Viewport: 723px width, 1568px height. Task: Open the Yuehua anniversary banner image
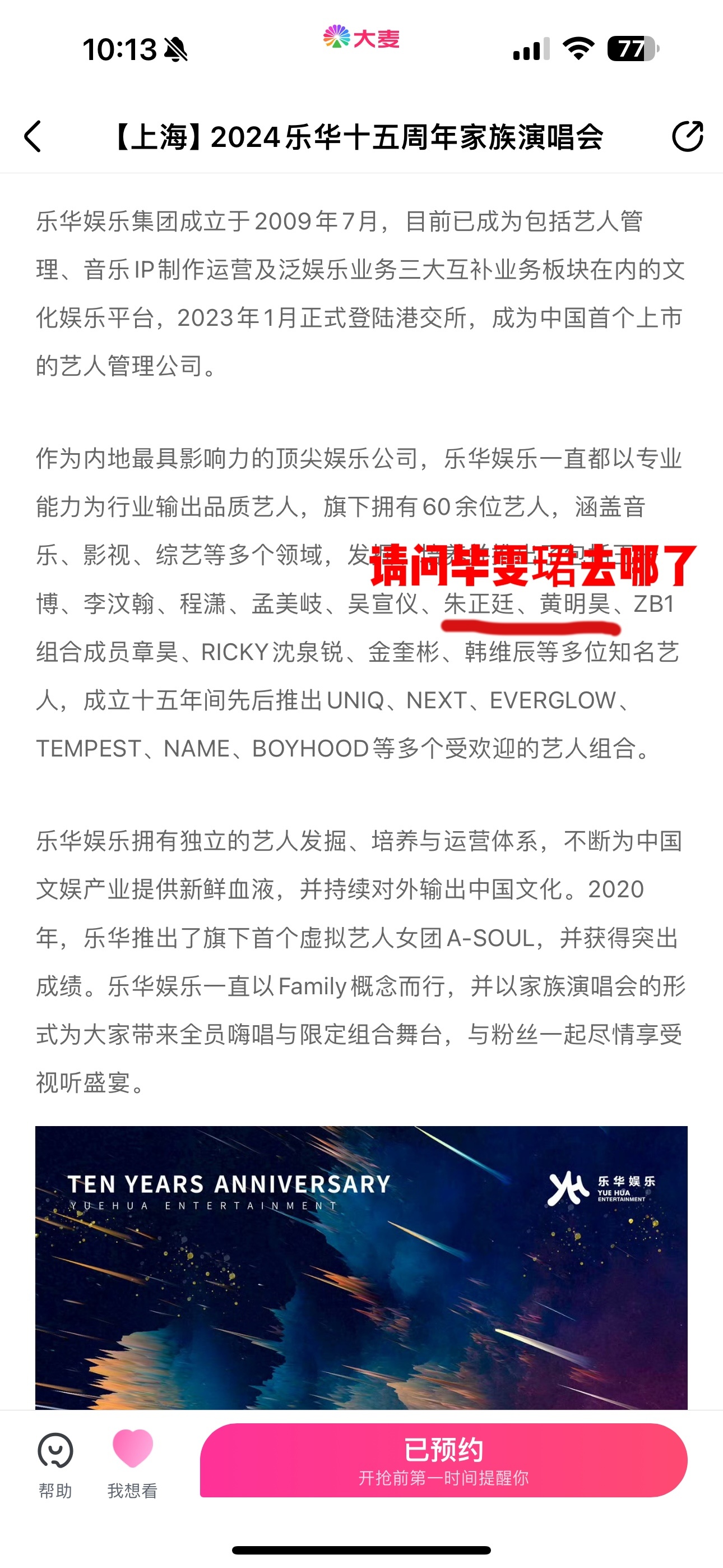tap(361, 1267)
